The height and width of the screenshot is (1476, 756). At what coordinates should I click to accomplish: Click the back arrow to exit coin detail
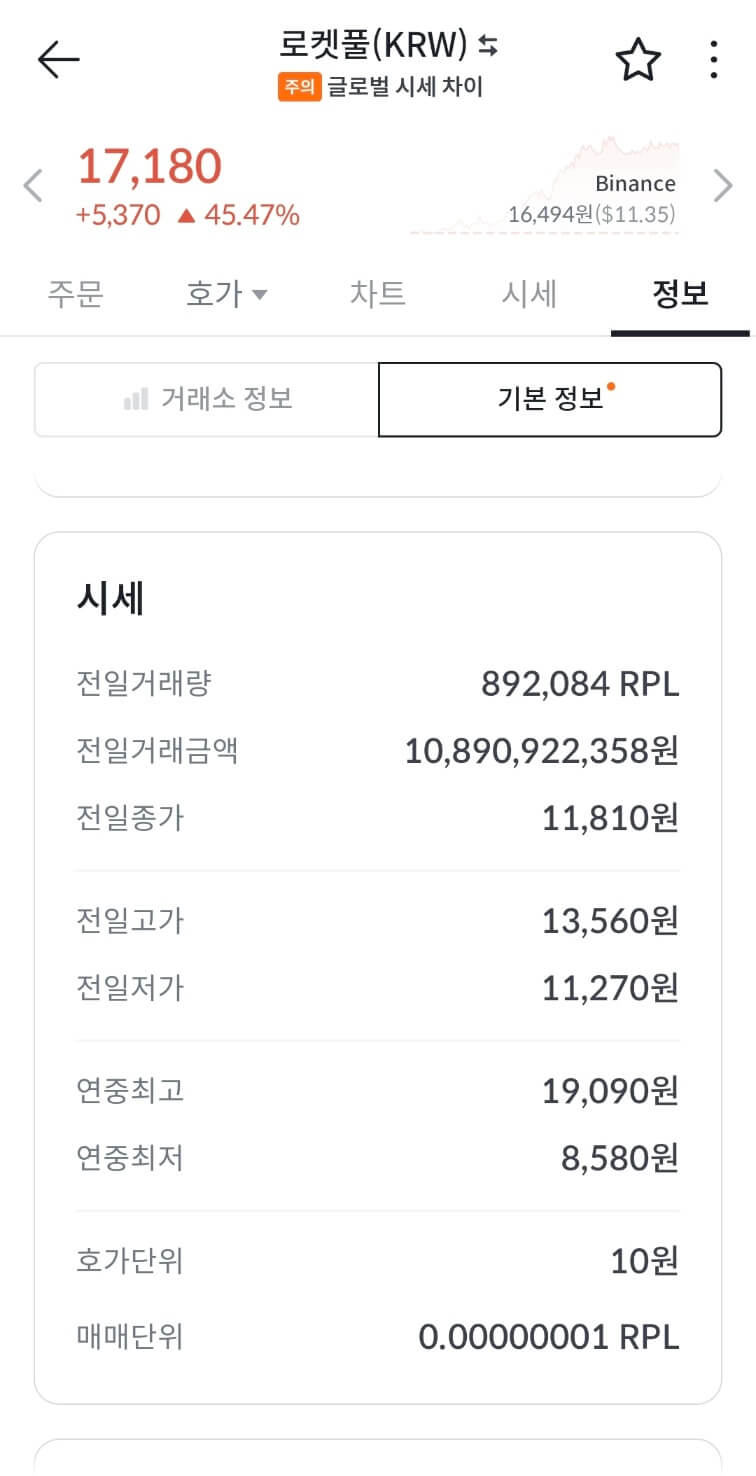(58, 57)
